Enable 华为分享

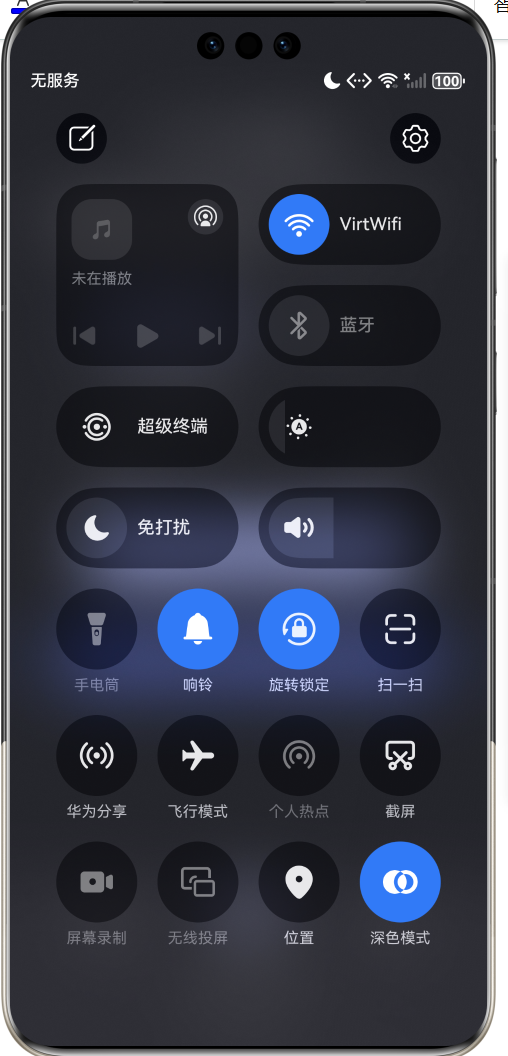click(96, 756)
